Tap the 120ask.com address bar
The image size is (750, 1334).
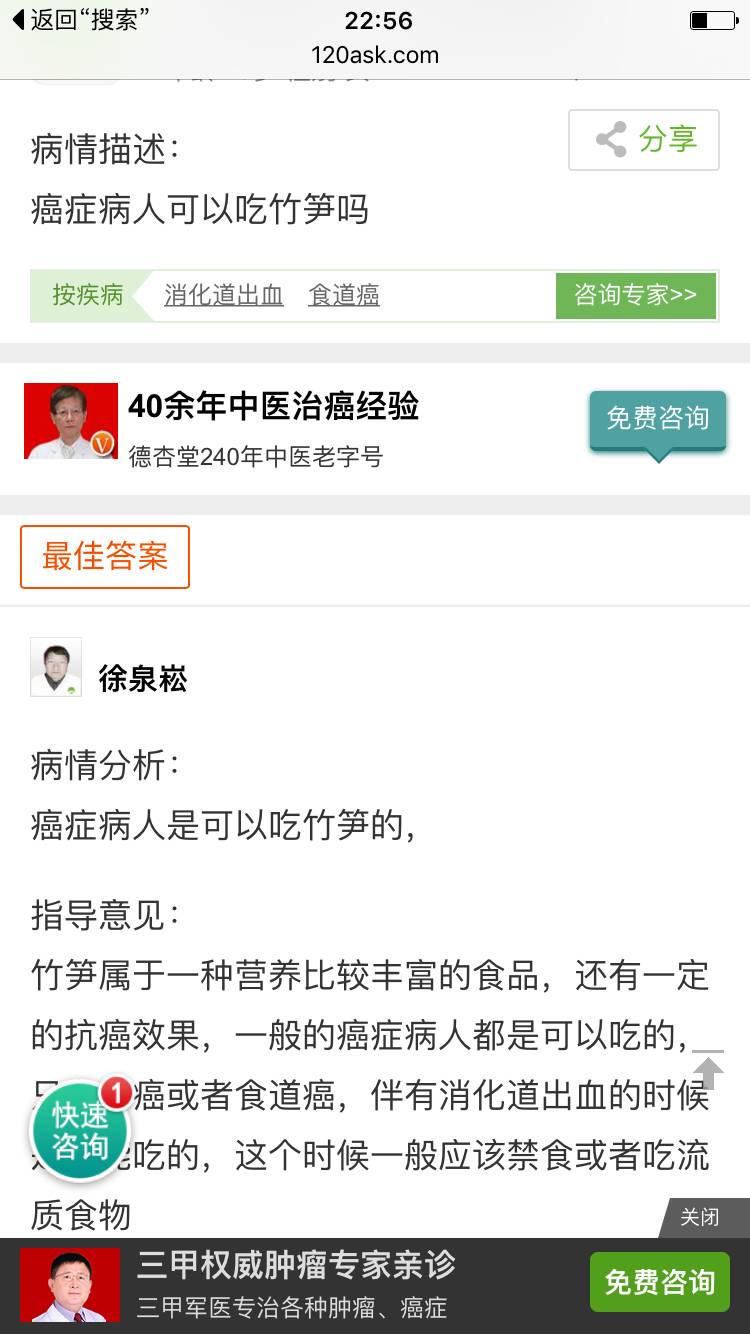(x=375, y=55)
